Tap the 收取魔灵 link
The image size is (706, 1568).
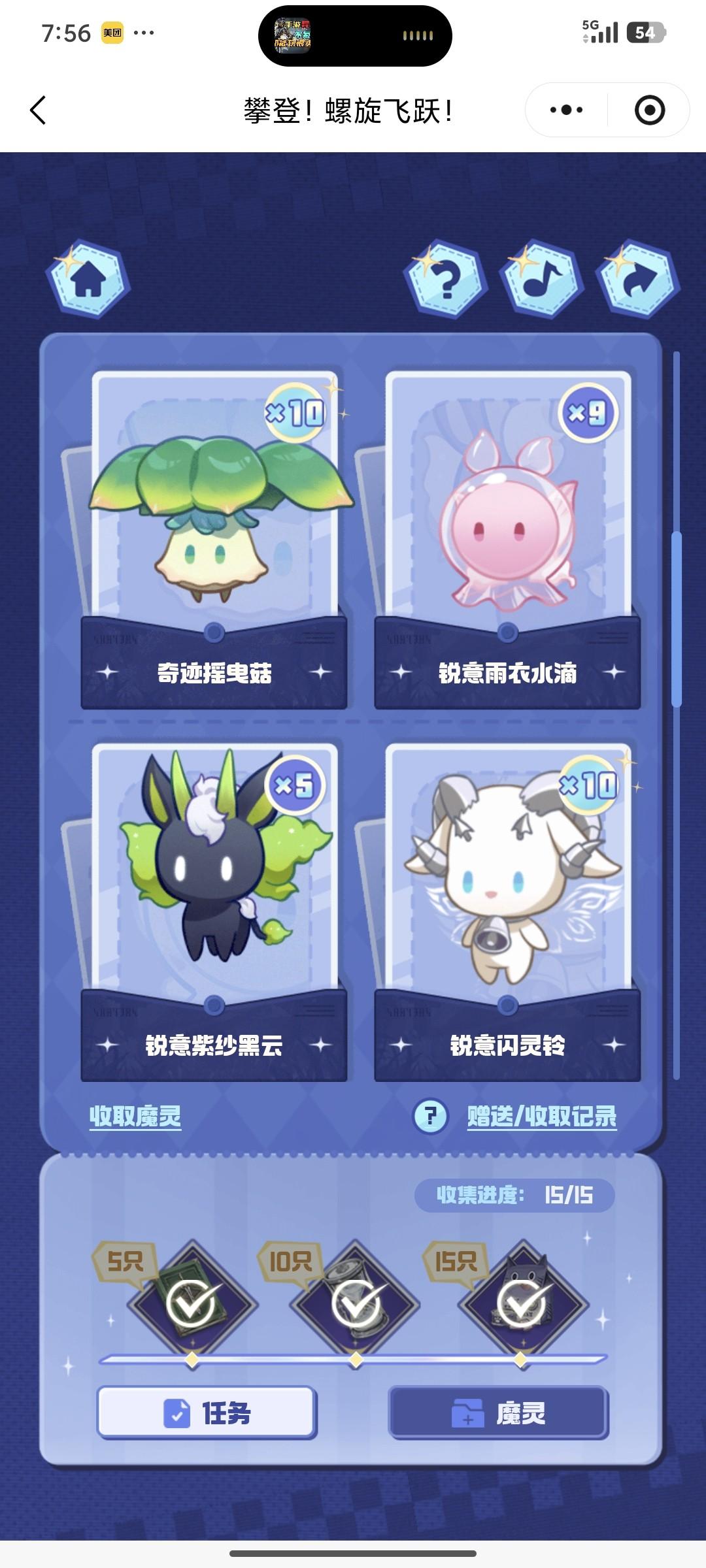coord(135,1116)
